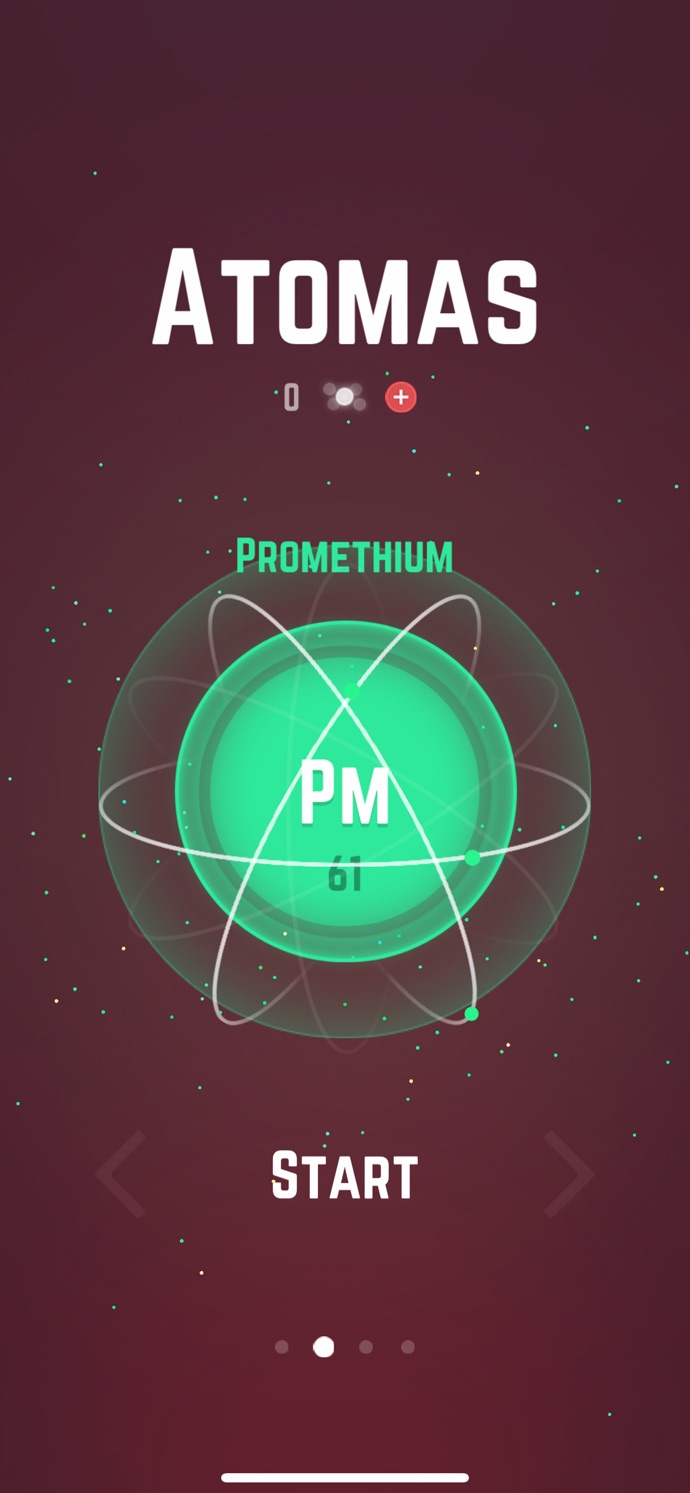Viewport: 690px width, 1493px height.
Task: Start a new Atomas game
Action: [344, 1176]
